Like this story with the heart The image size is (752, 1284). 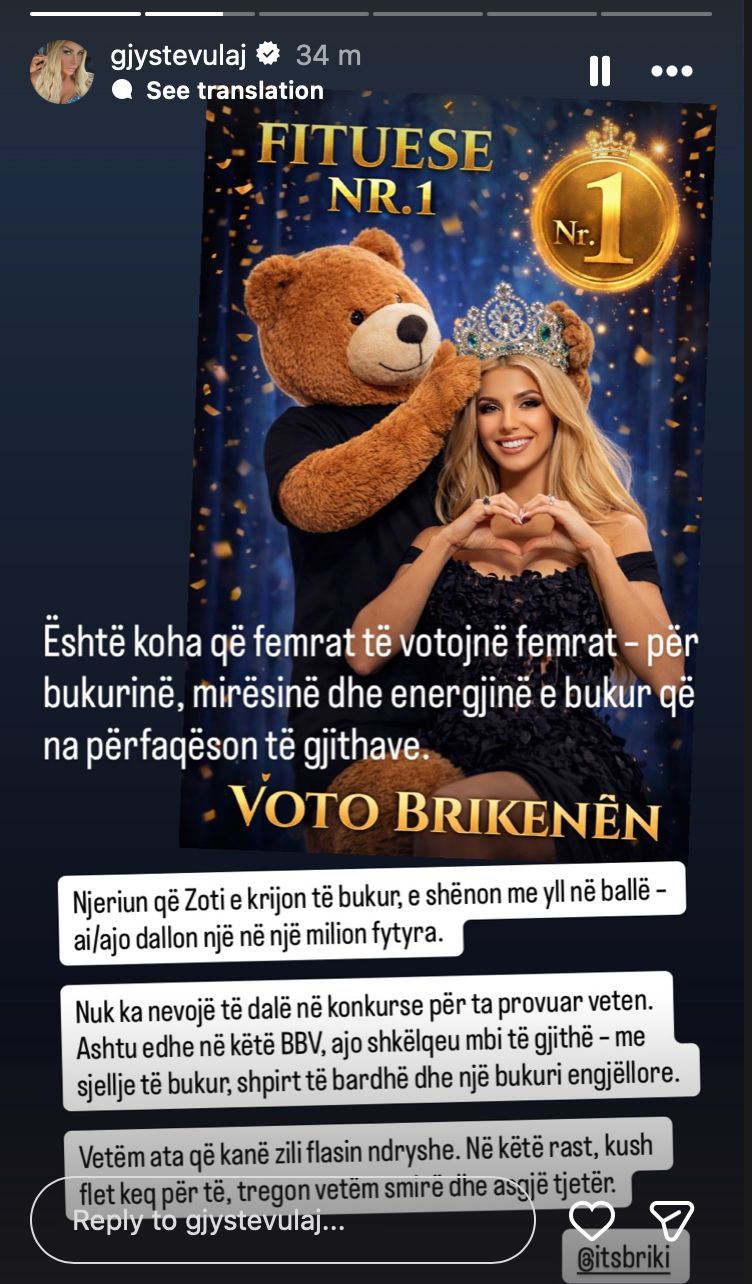591,1219
